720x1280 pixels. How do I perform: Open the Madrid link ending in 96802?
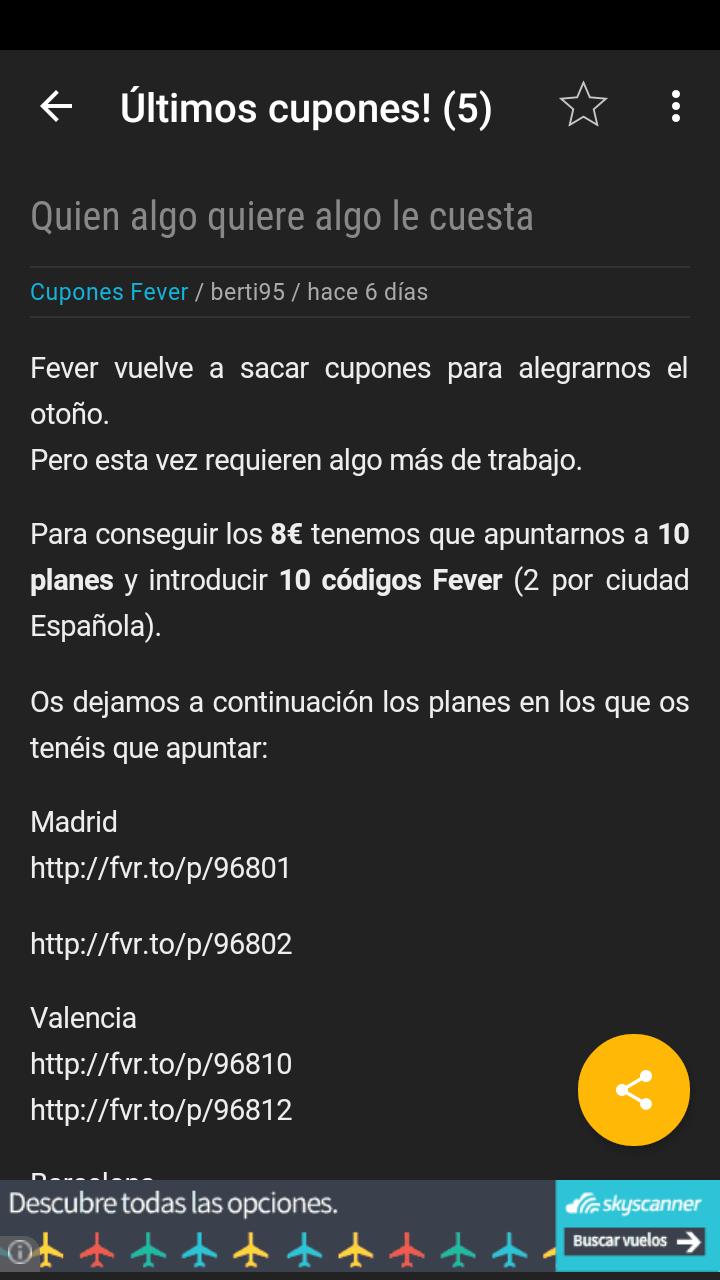(161, 944)
